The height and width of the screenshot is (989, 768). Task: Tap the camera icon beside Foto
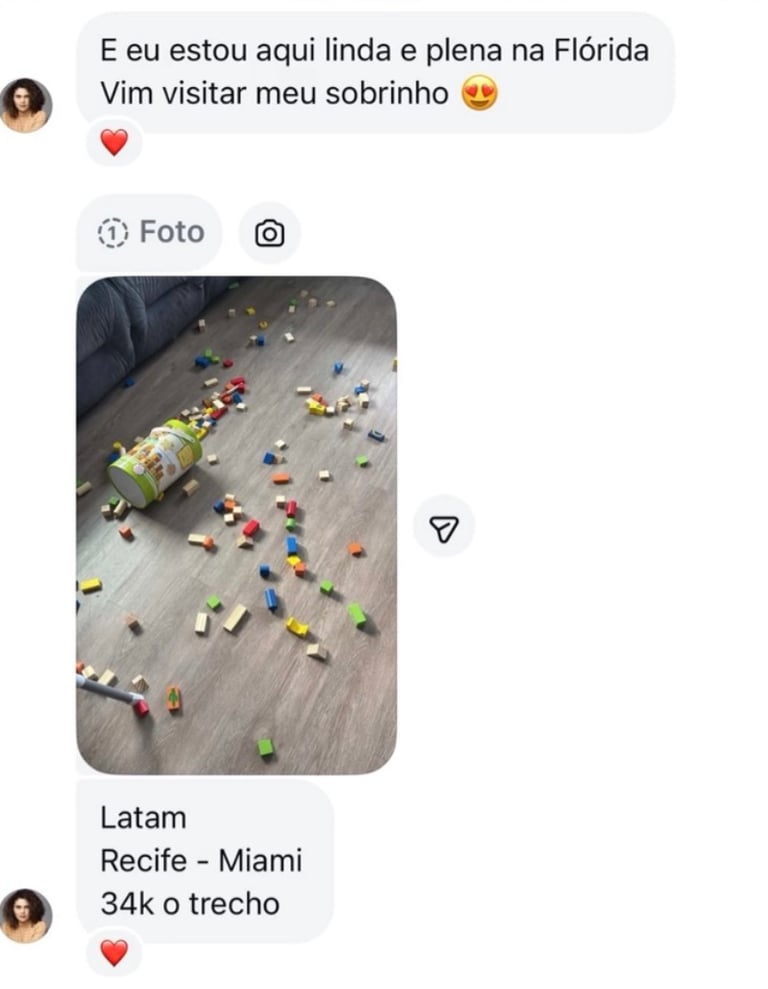[x=270, y=233]
